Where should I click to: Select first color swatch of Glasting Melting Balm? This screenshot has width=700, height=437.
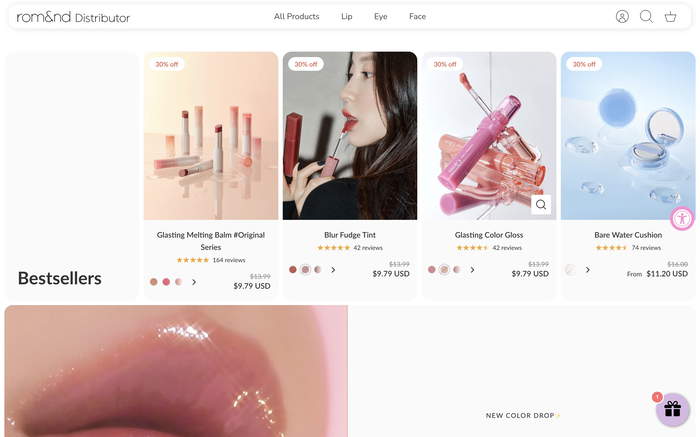click(x=154, y=282)
